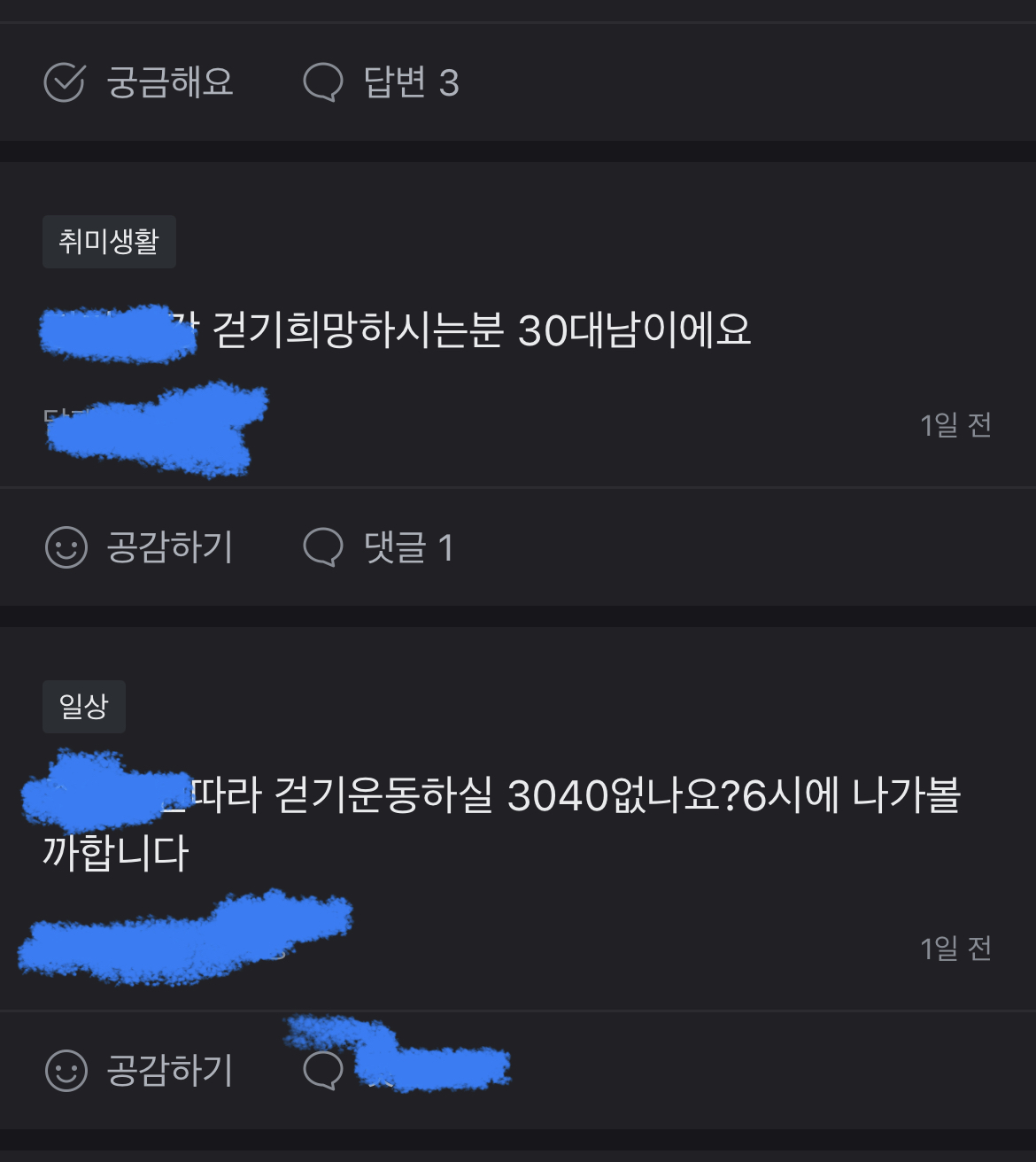
Task: Open the post about 걷기희망하시는분 30대남이에요
Action: pos(482,331)
